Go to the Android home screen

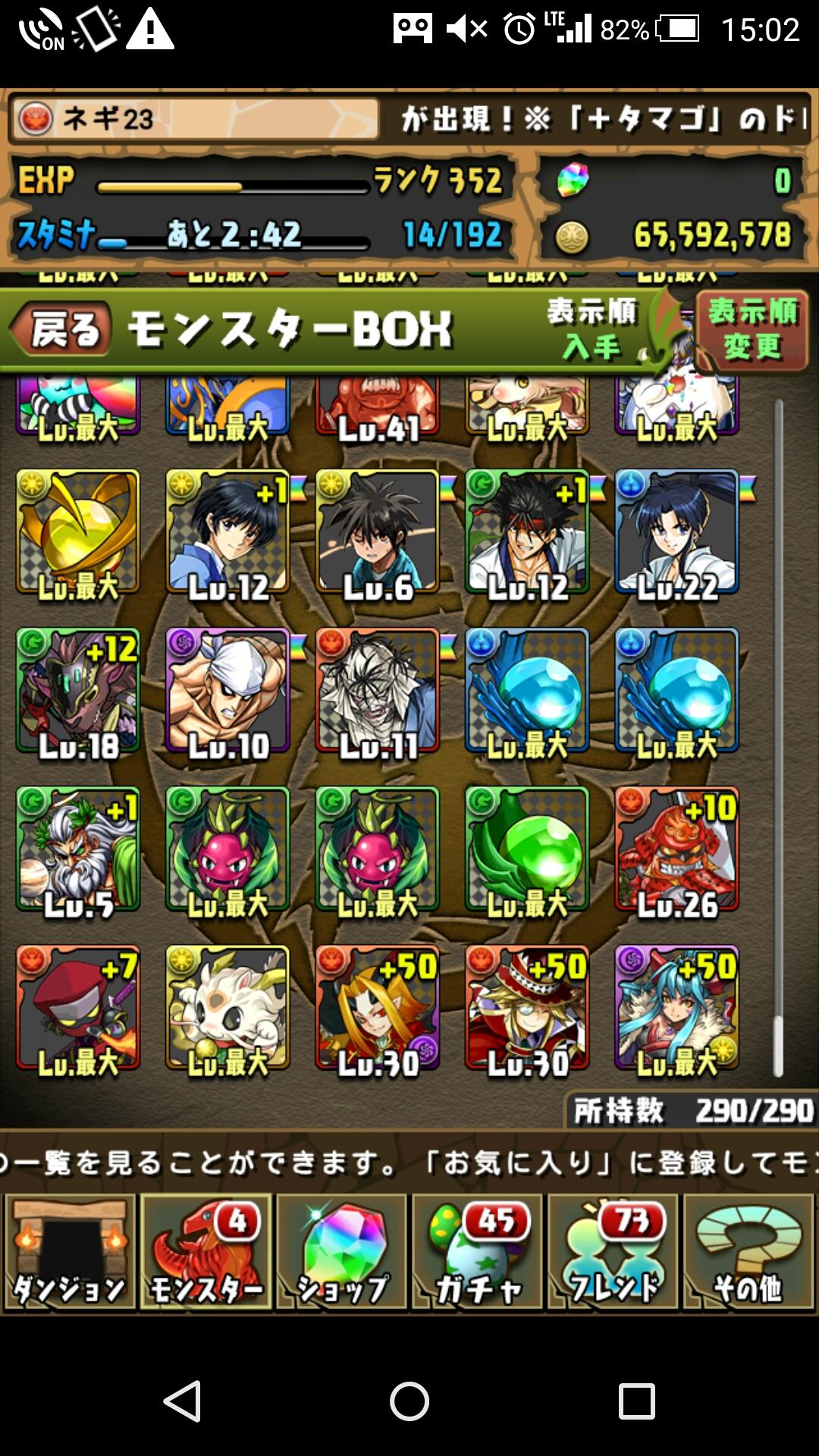[409, 1401]
